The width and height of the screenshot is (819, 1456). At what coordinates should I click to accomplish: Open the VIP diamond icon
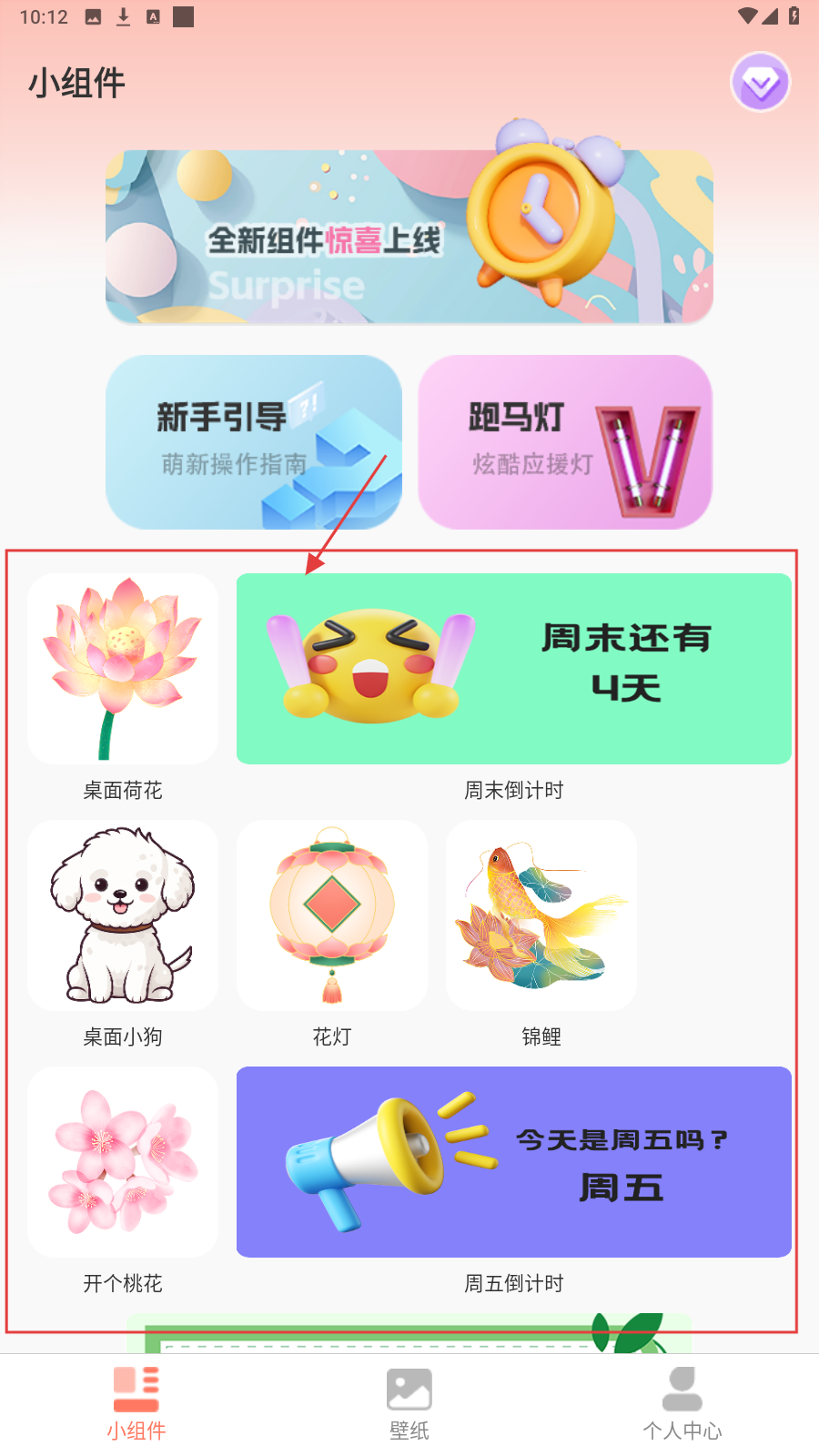pyautogui.click(x=760, y=84)
